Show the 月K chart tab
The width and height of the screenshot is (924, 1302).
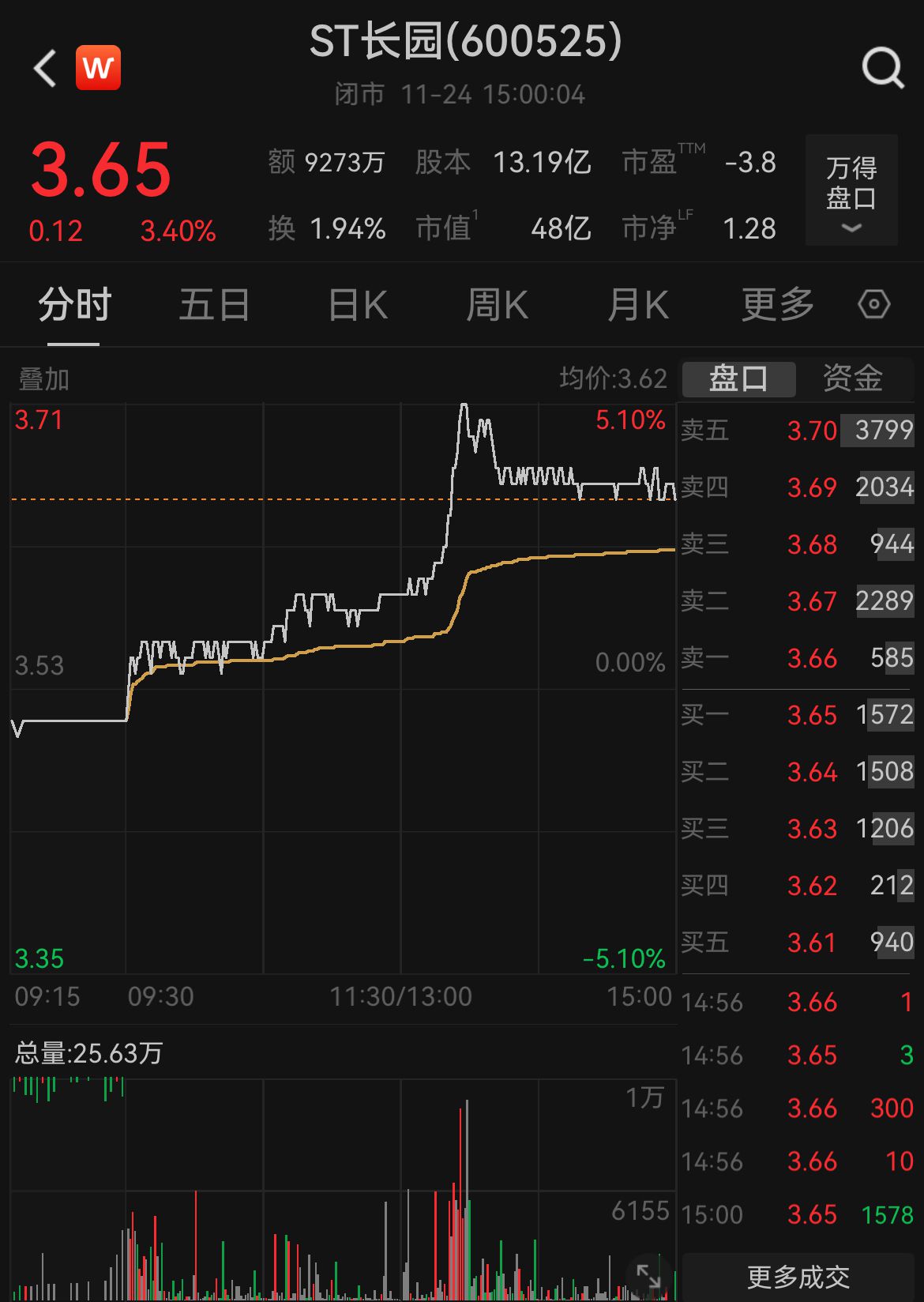638,305
